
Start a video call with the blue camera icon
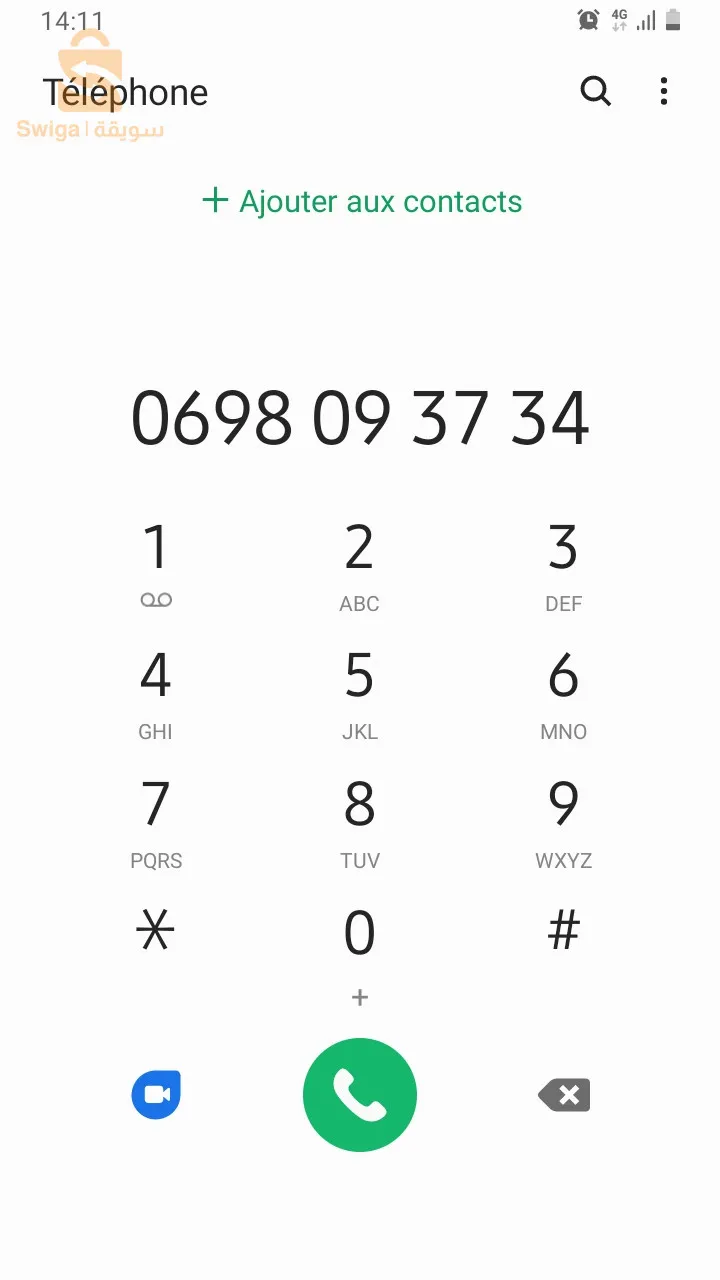156,1095
